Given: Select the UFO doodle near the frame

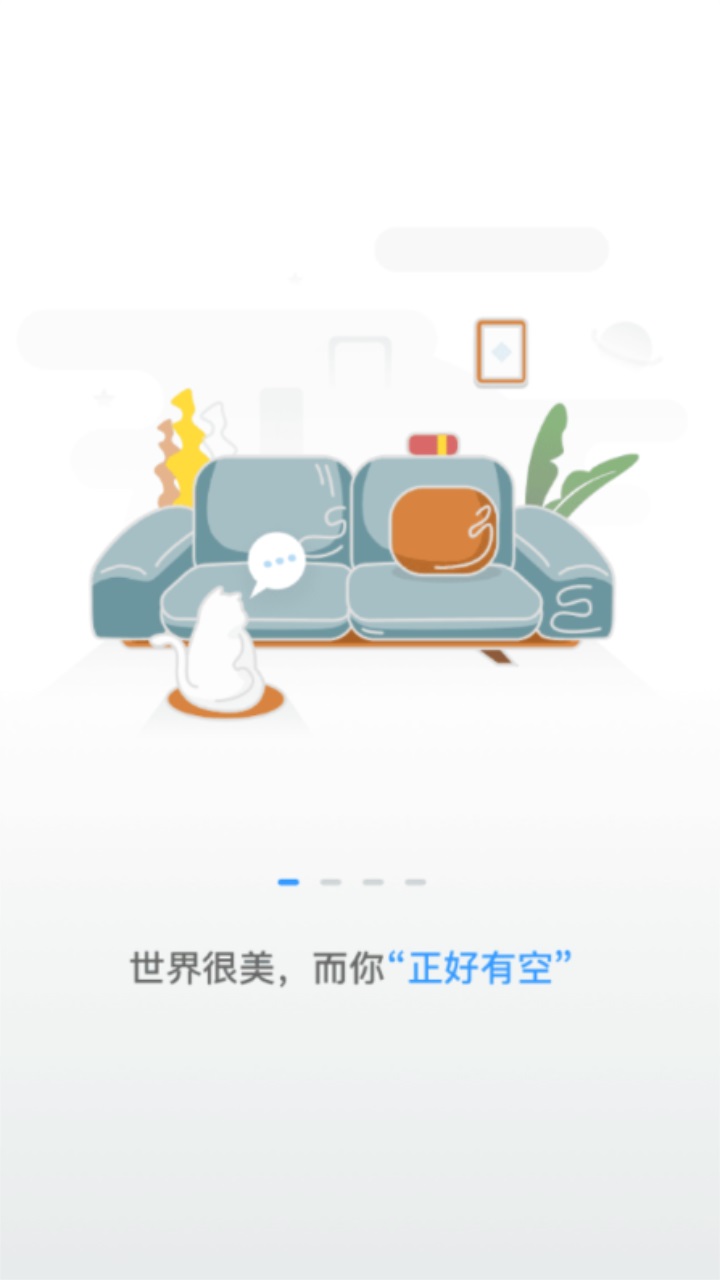Looking at the screenshot, I should (x=625, y=342).
